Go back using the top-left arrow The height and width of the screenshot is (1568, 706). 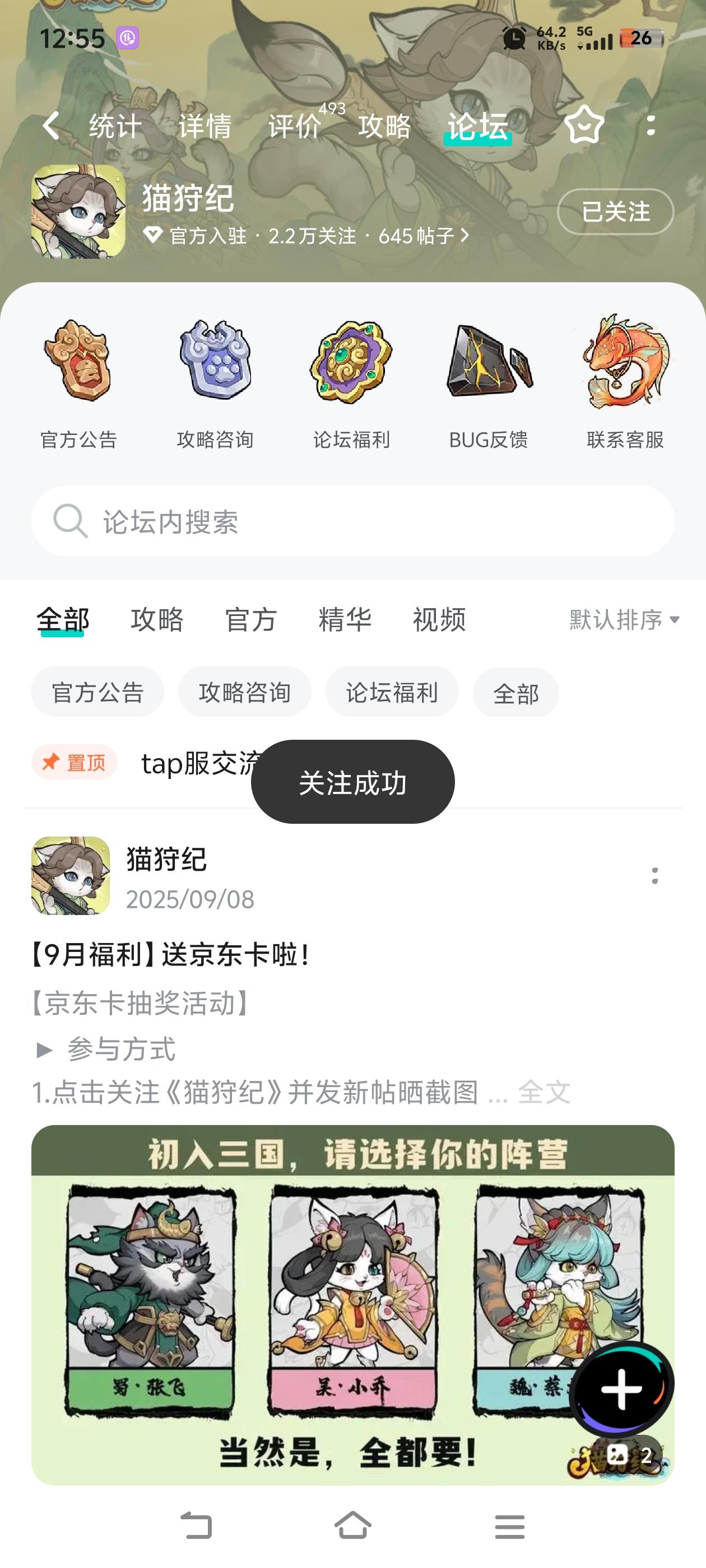51,126
